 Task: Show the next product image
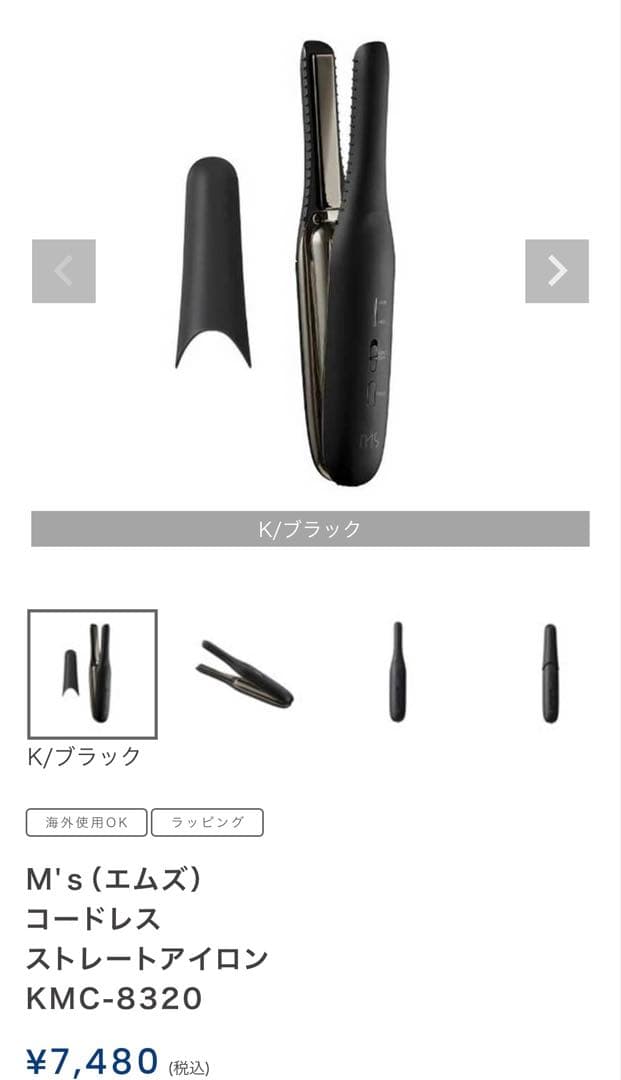point(556,271)
